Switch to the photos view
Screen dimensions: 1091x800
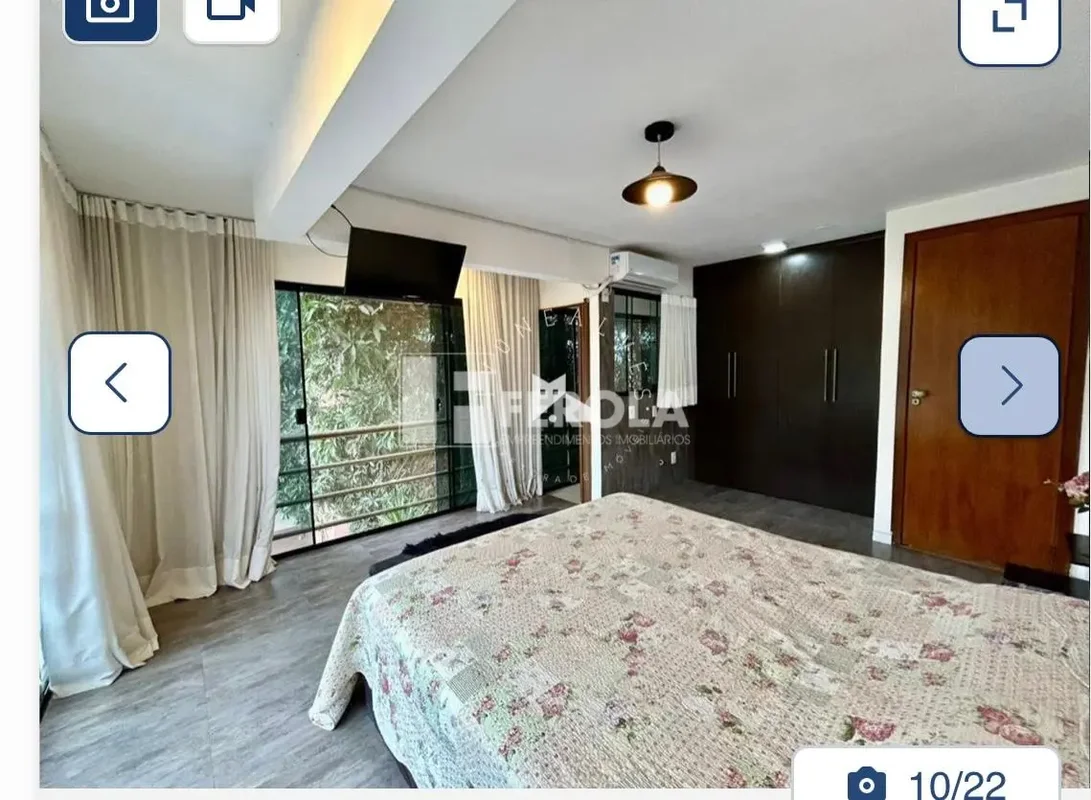click(x=110, y=14)
